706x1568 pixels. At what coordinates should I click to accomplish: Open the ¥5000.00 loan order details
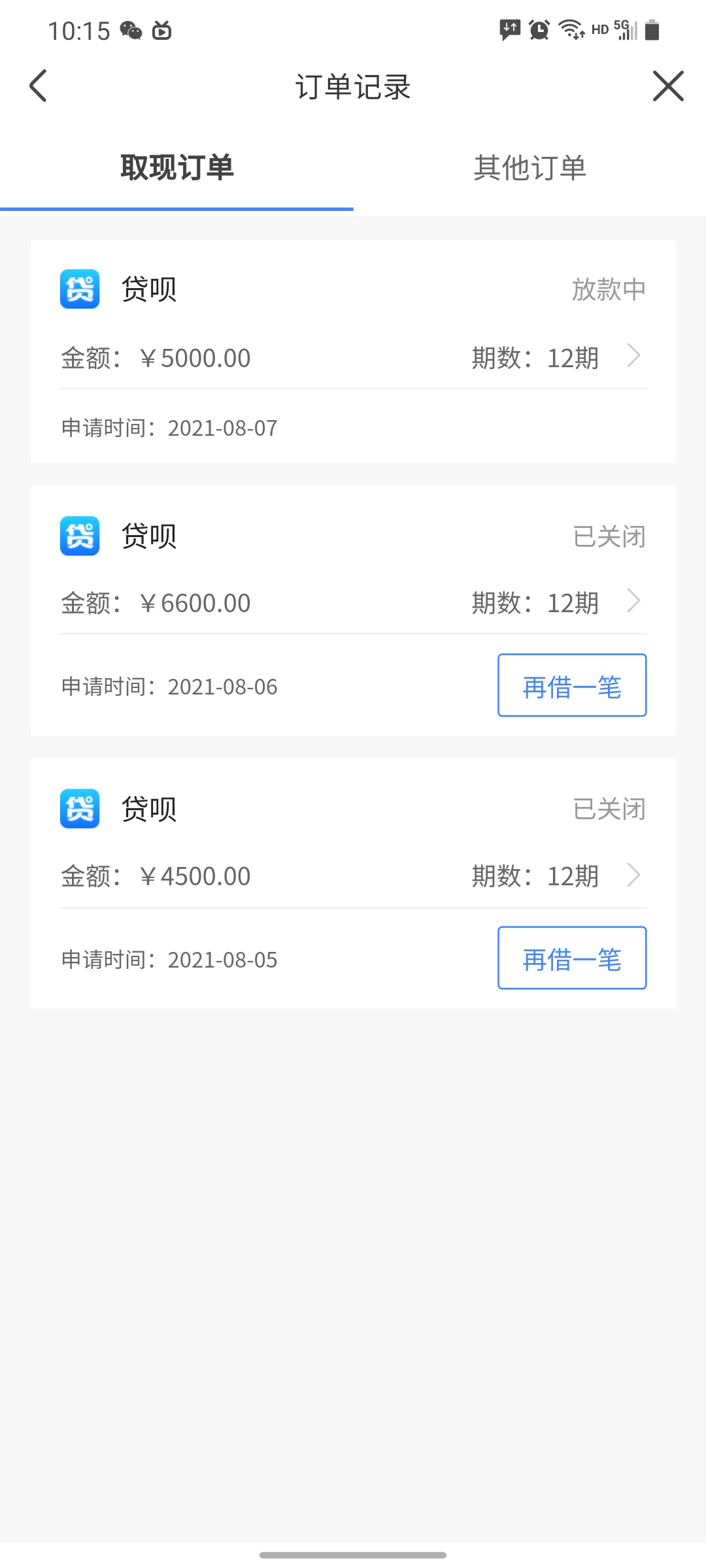tap(353, 357)
